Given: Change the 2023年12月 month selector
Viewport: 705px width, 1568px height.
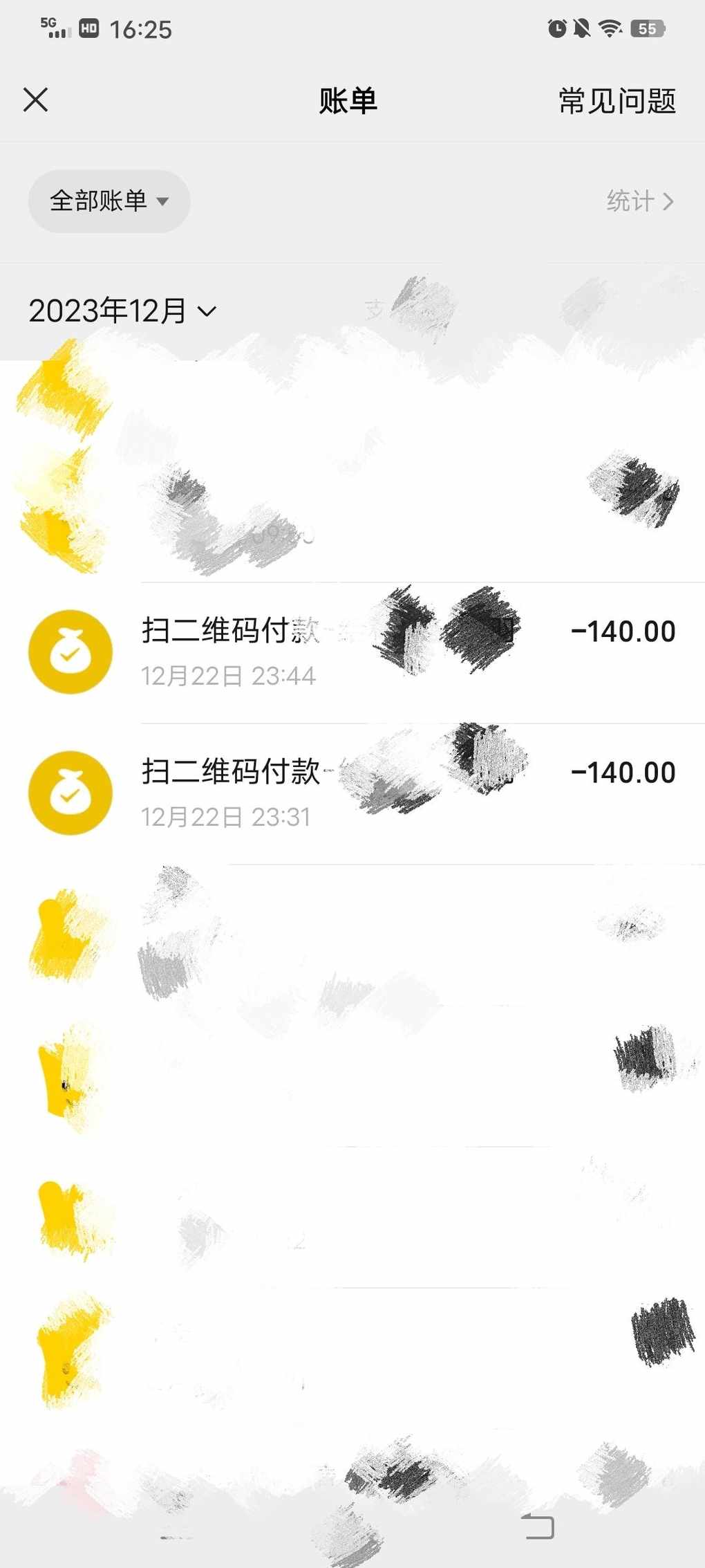Looking at the screenshot, I should pos(122,311).
